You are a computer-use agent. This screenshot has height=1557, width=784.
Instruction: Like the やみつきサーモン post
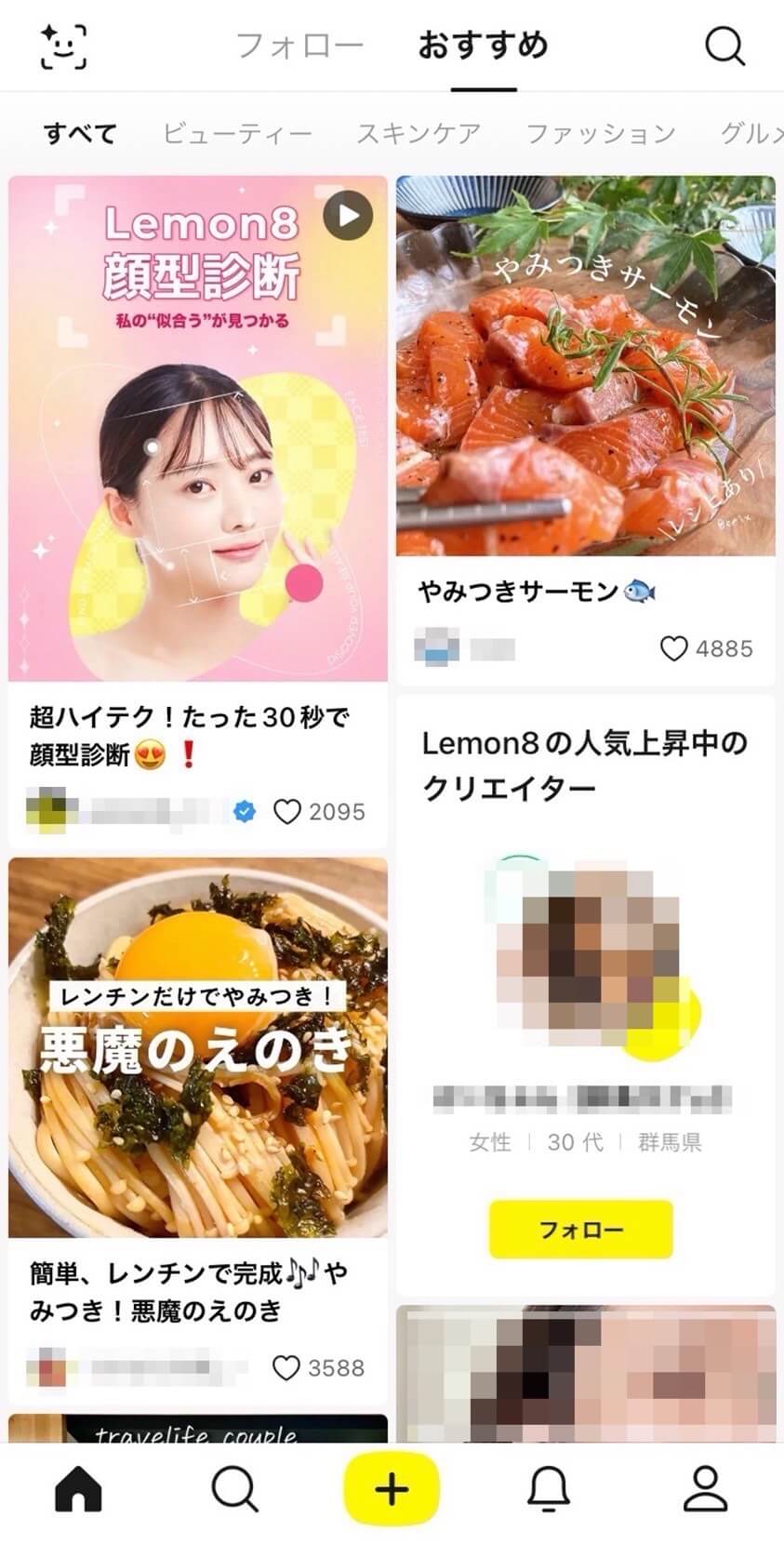(x=673, y=648)
